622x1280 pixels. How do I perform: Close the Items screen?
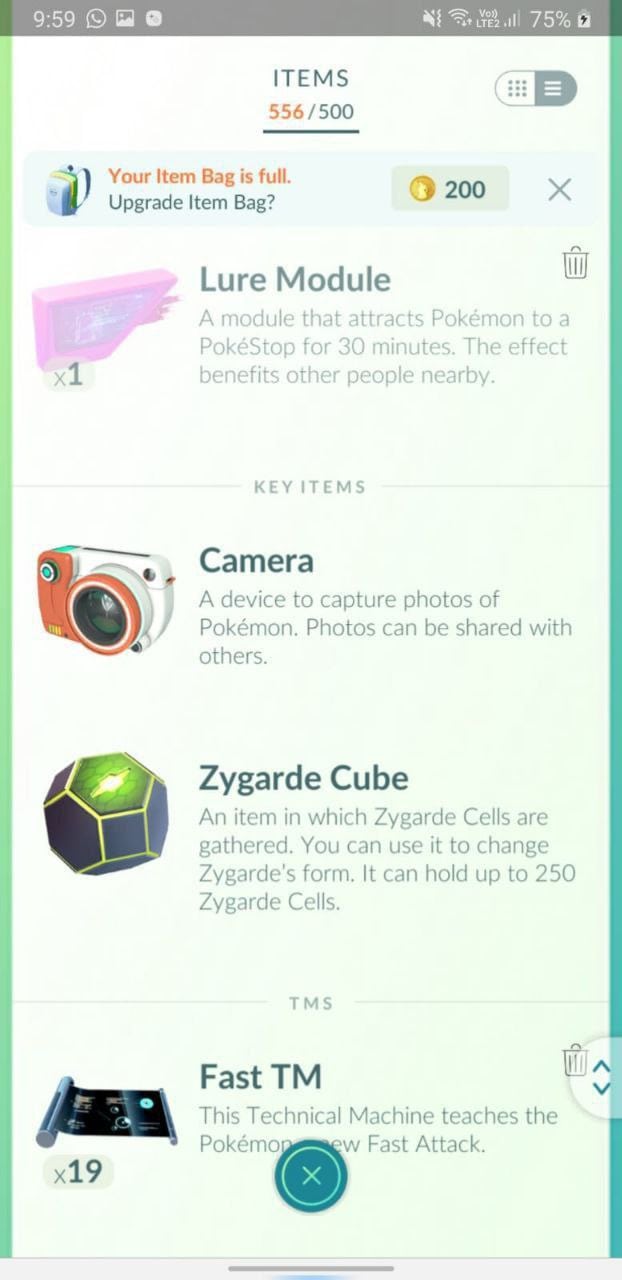tap(311, 1176)
